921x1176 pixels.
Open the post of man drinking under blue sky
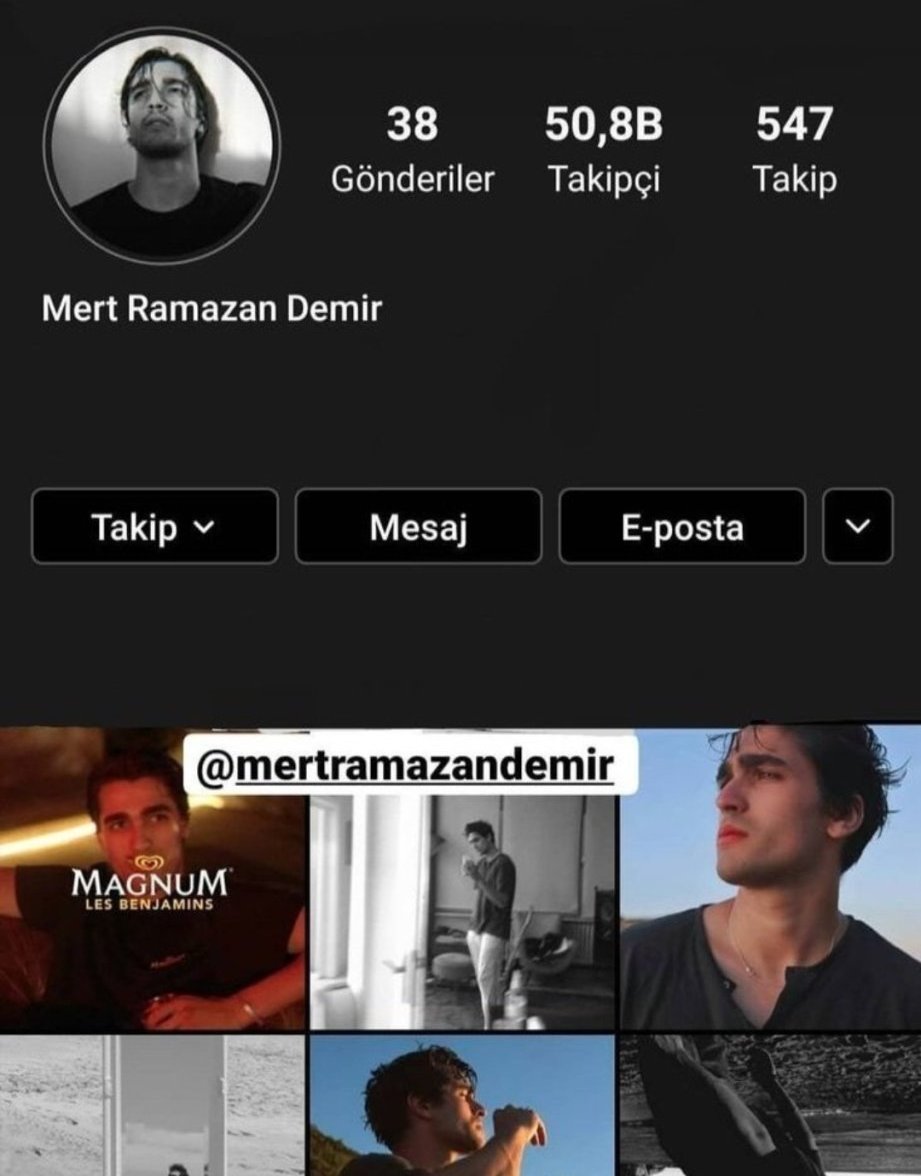point(462,1105)
